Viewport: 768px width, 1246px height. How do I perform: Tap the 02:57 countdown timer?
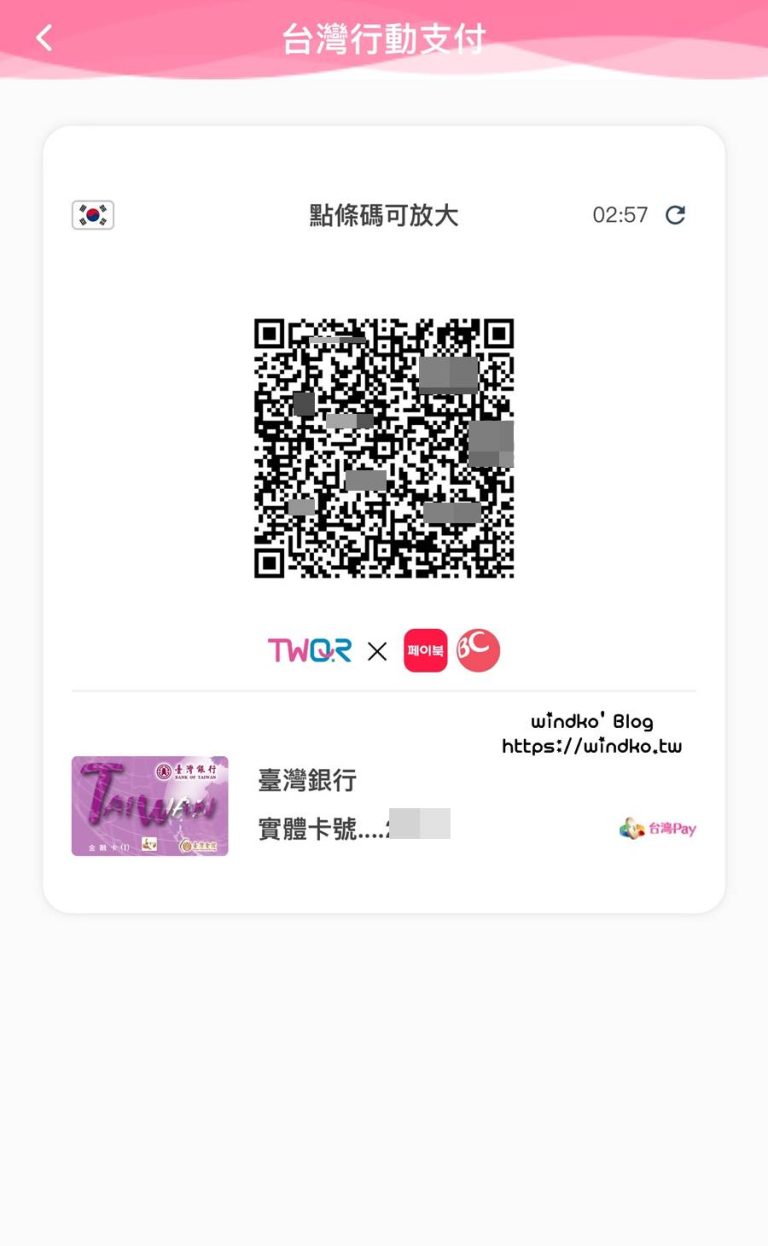(619, 214)
